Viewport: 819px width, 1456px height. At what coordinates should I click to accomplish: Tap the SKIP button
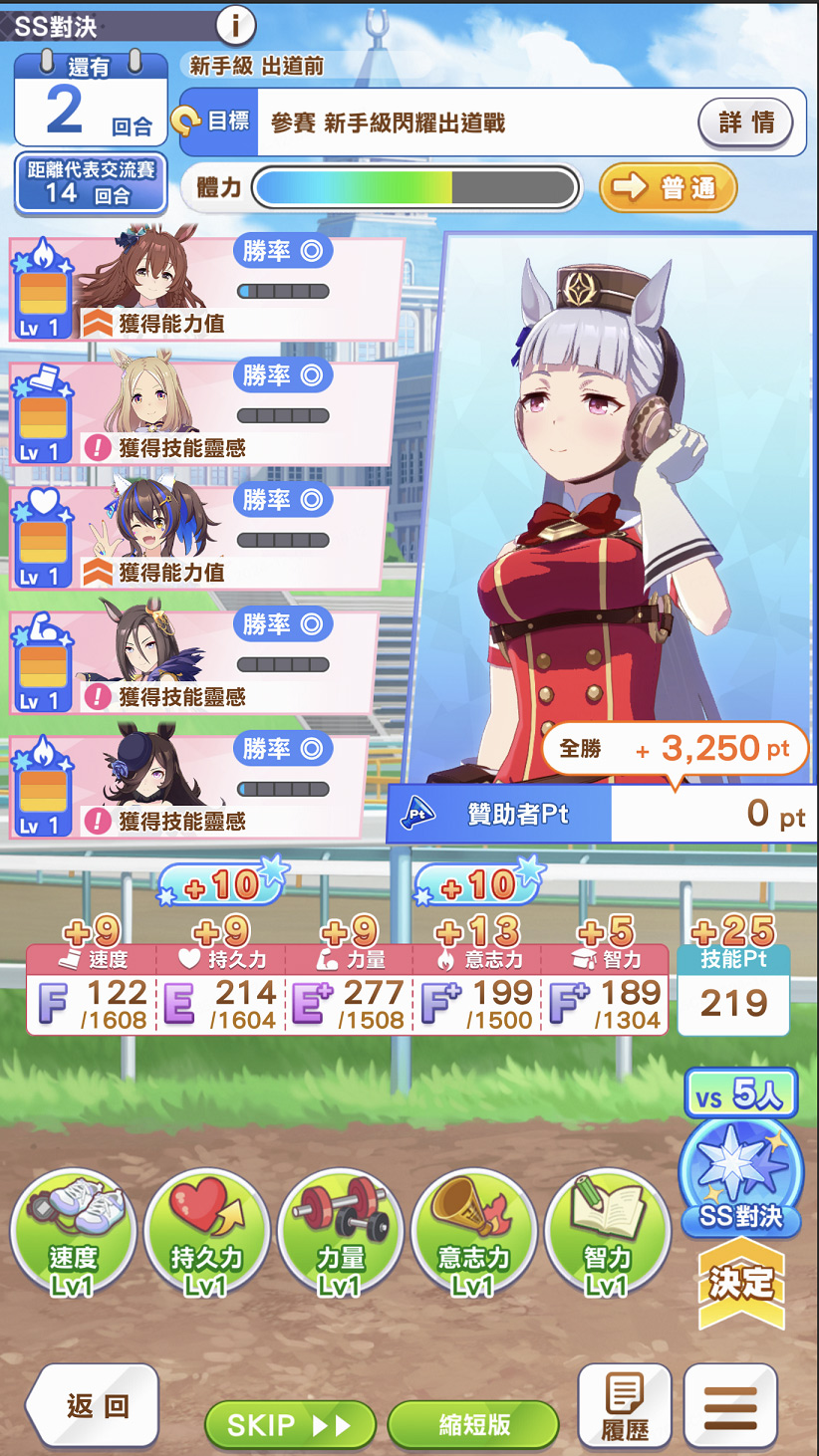point(289,1425)
